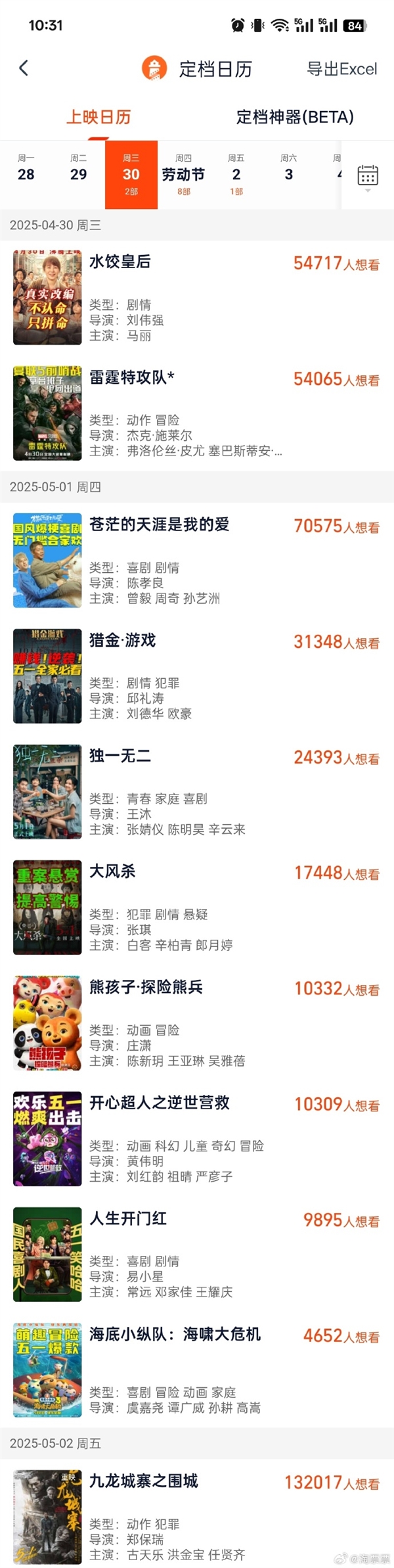Select the 上映日历 tab

[x=98, y=117]
